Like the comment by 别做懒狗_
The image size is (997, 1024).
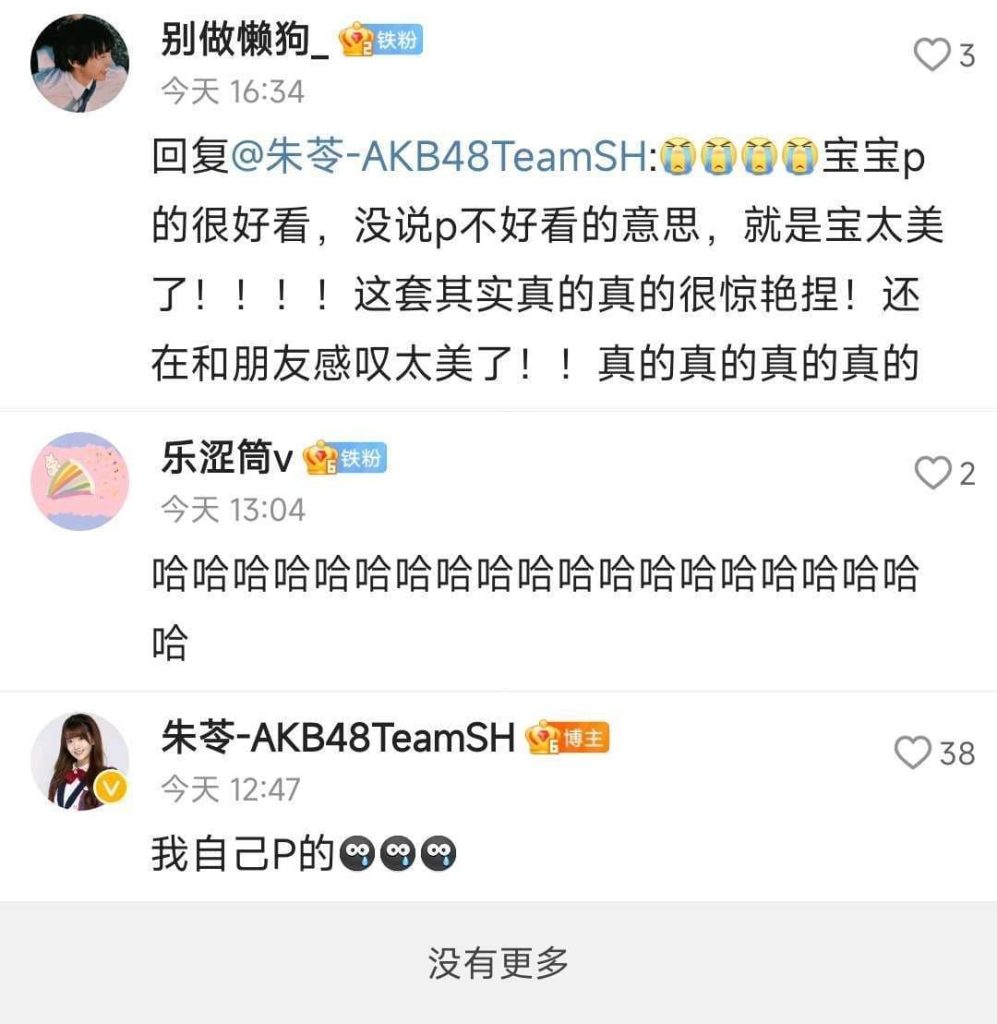[x=932, y=55]
